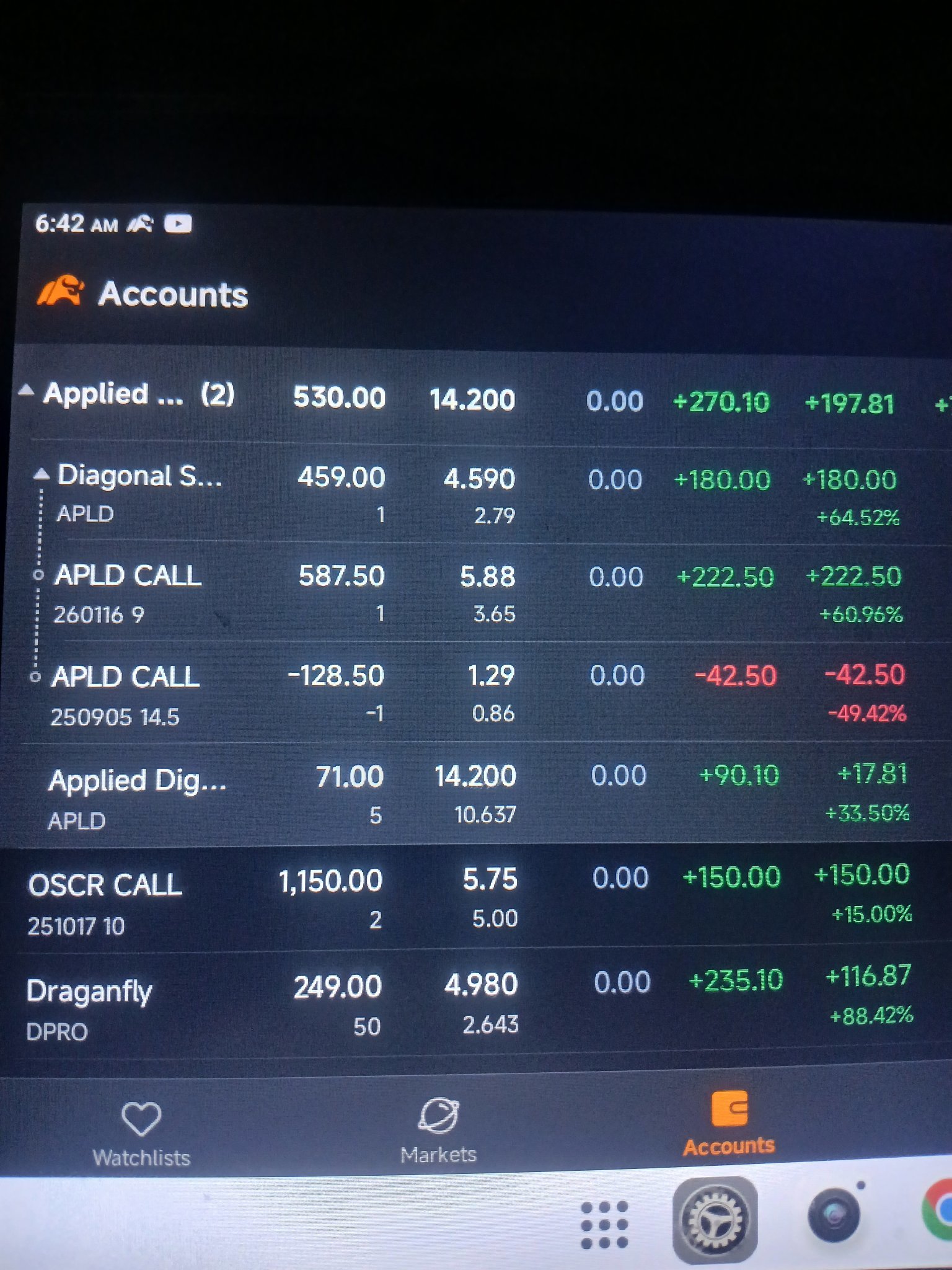Open APLD CALL 250905 14.5 position
This screenshot has height=1270, width=952.
pos(483,693)
